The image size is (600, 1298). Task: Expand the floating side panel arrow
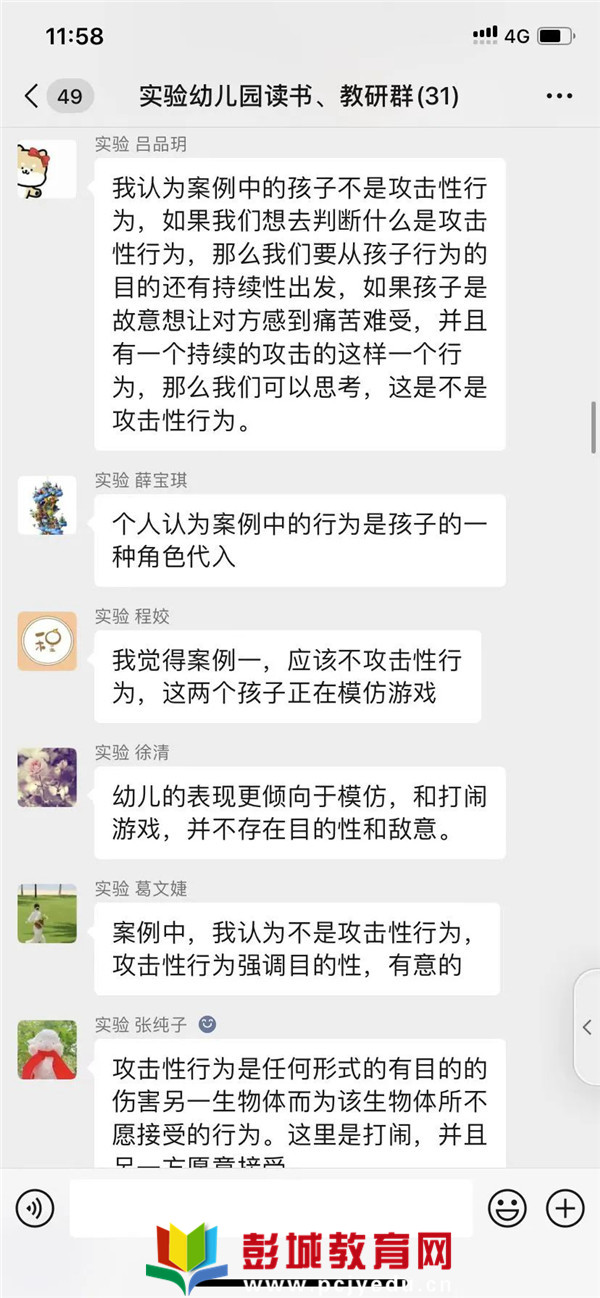[x=587, y=1027]
